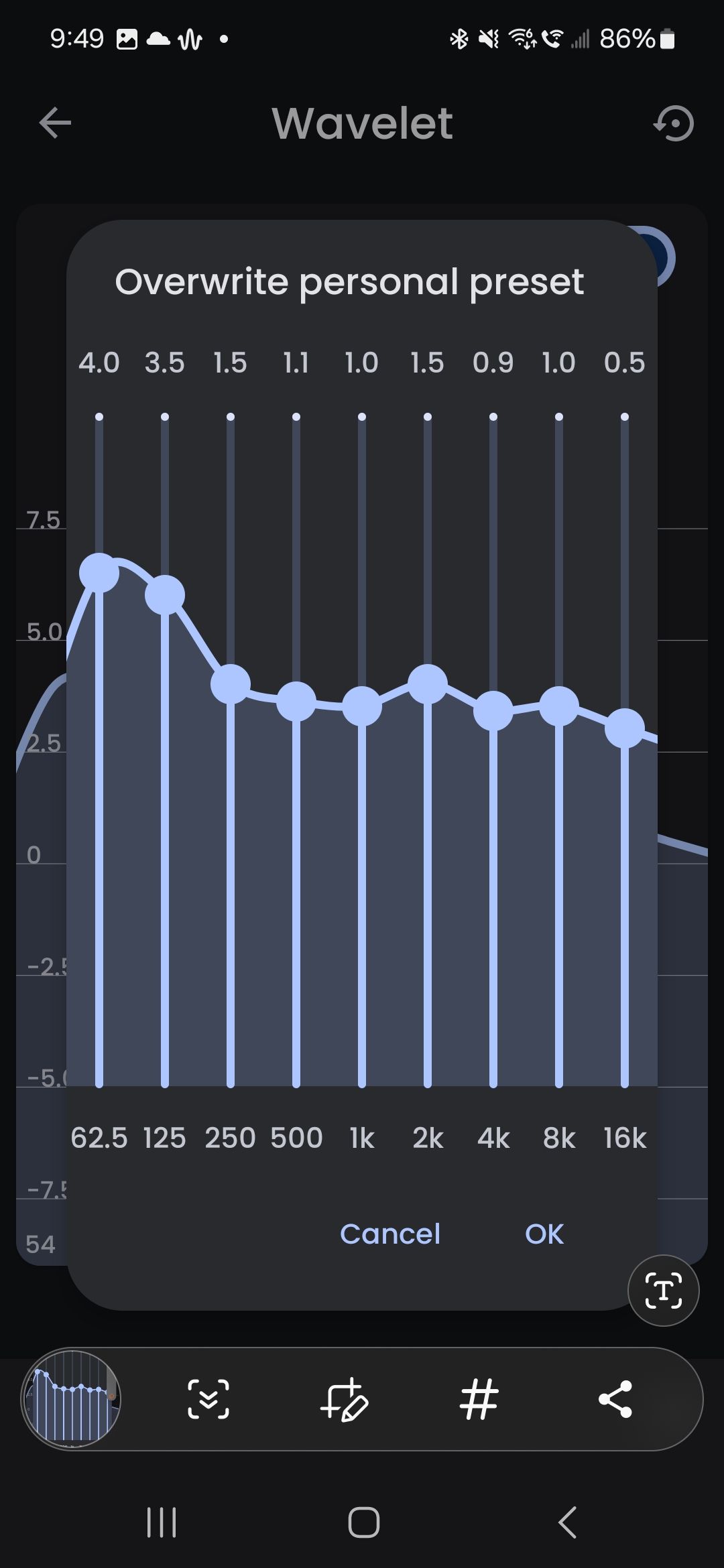The width and height of the screenshot is (724, 1568).
Task: Tap the Wavelet title bar
Action: (362, 123)
